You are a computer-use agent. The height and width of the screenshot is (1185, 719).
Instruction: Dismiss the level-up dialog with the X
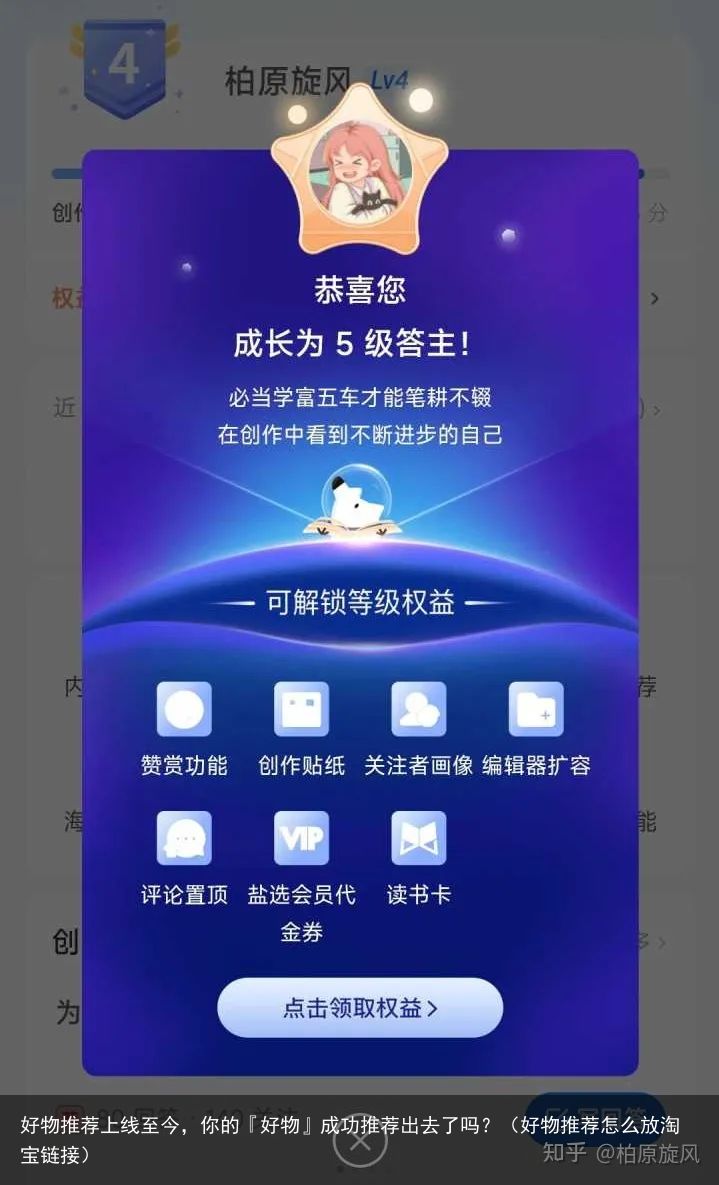[360, 1142]
